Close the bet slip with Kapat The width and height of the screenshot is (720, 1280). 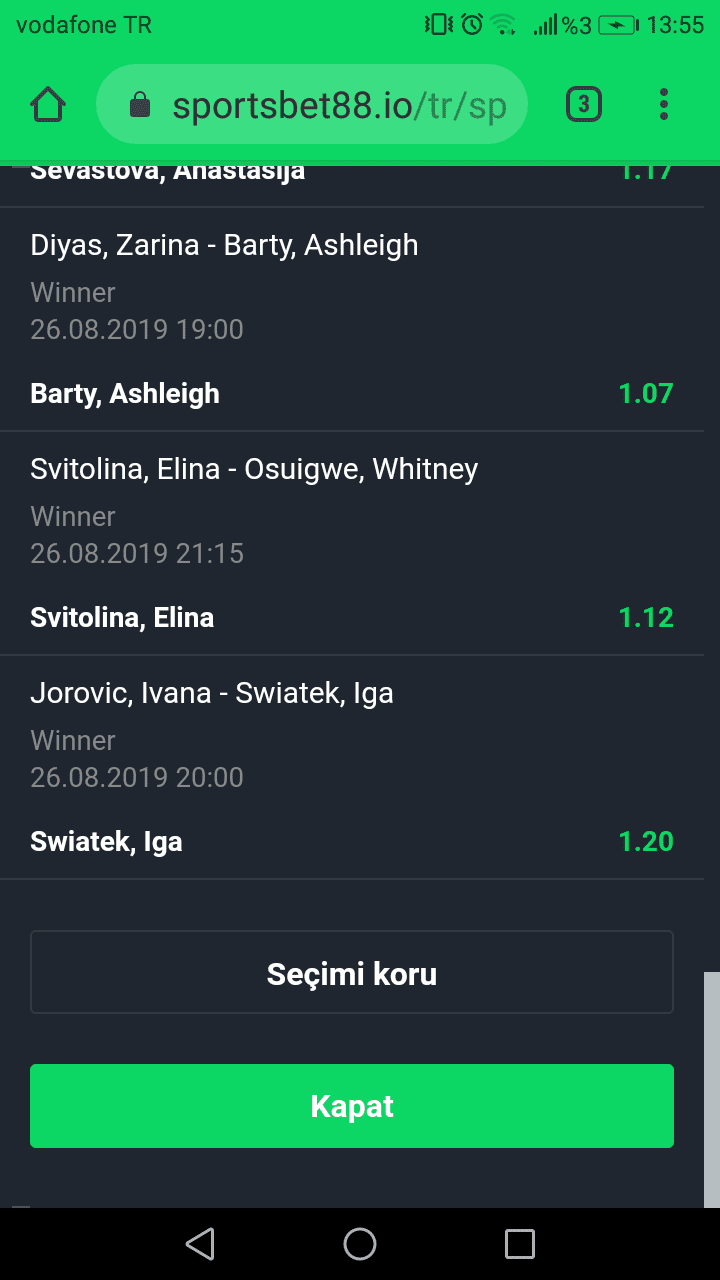(x=352, y=1106)
